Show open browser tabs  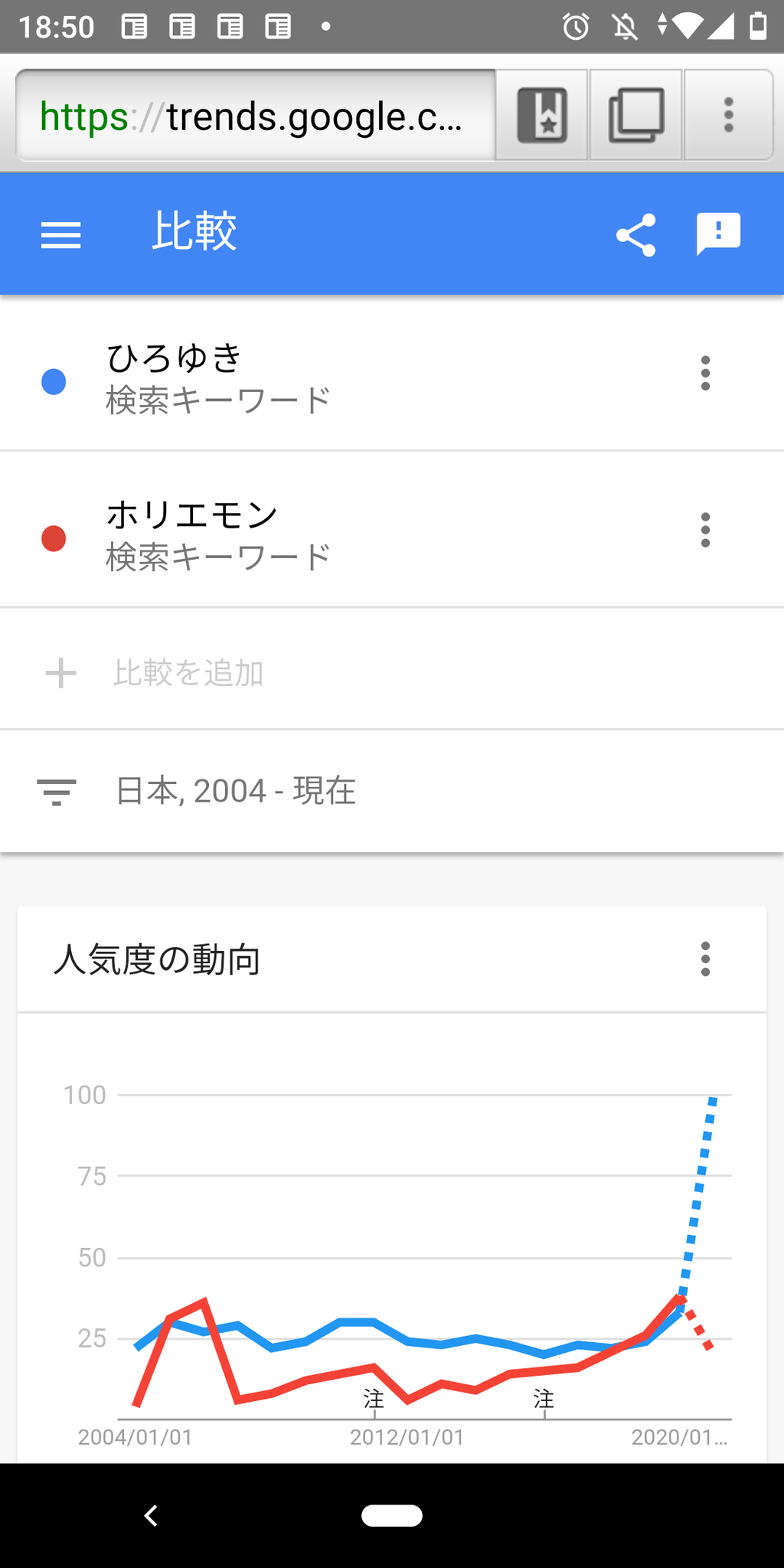[x=635, y=116]
